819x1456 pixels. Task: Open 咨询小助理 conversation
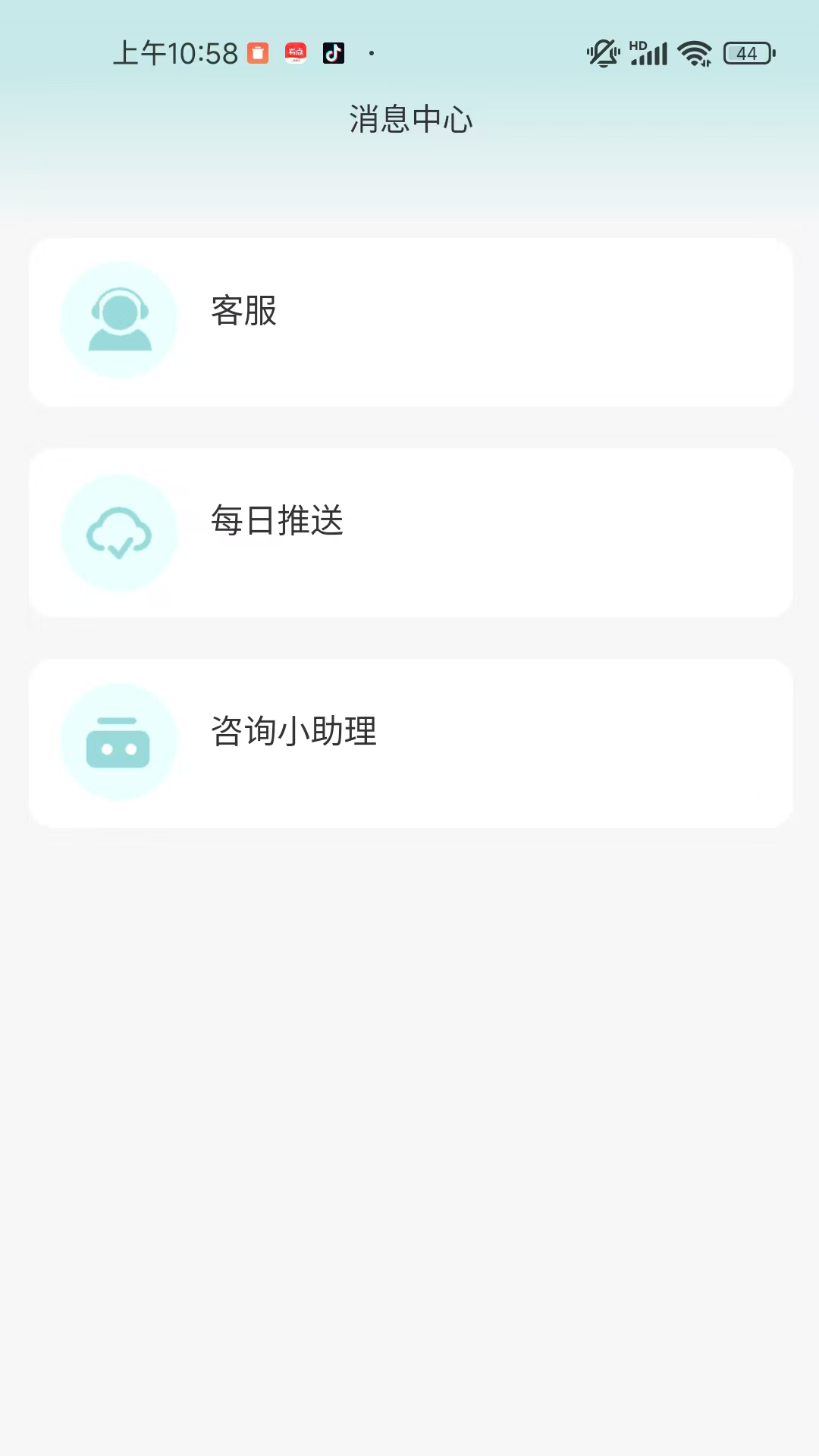point(409,741)
